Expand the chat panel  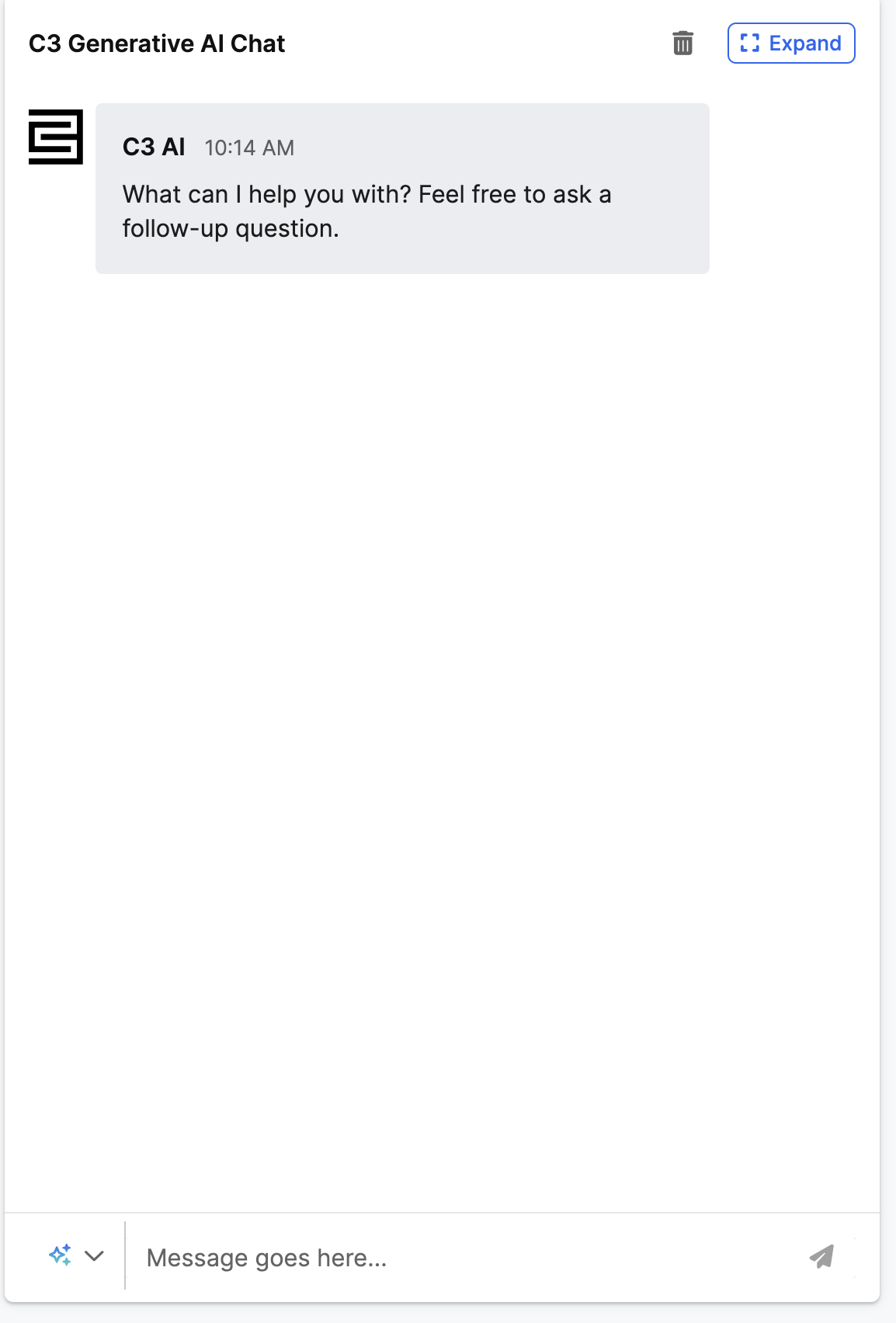pyautogui.click(x=791, y=43)
